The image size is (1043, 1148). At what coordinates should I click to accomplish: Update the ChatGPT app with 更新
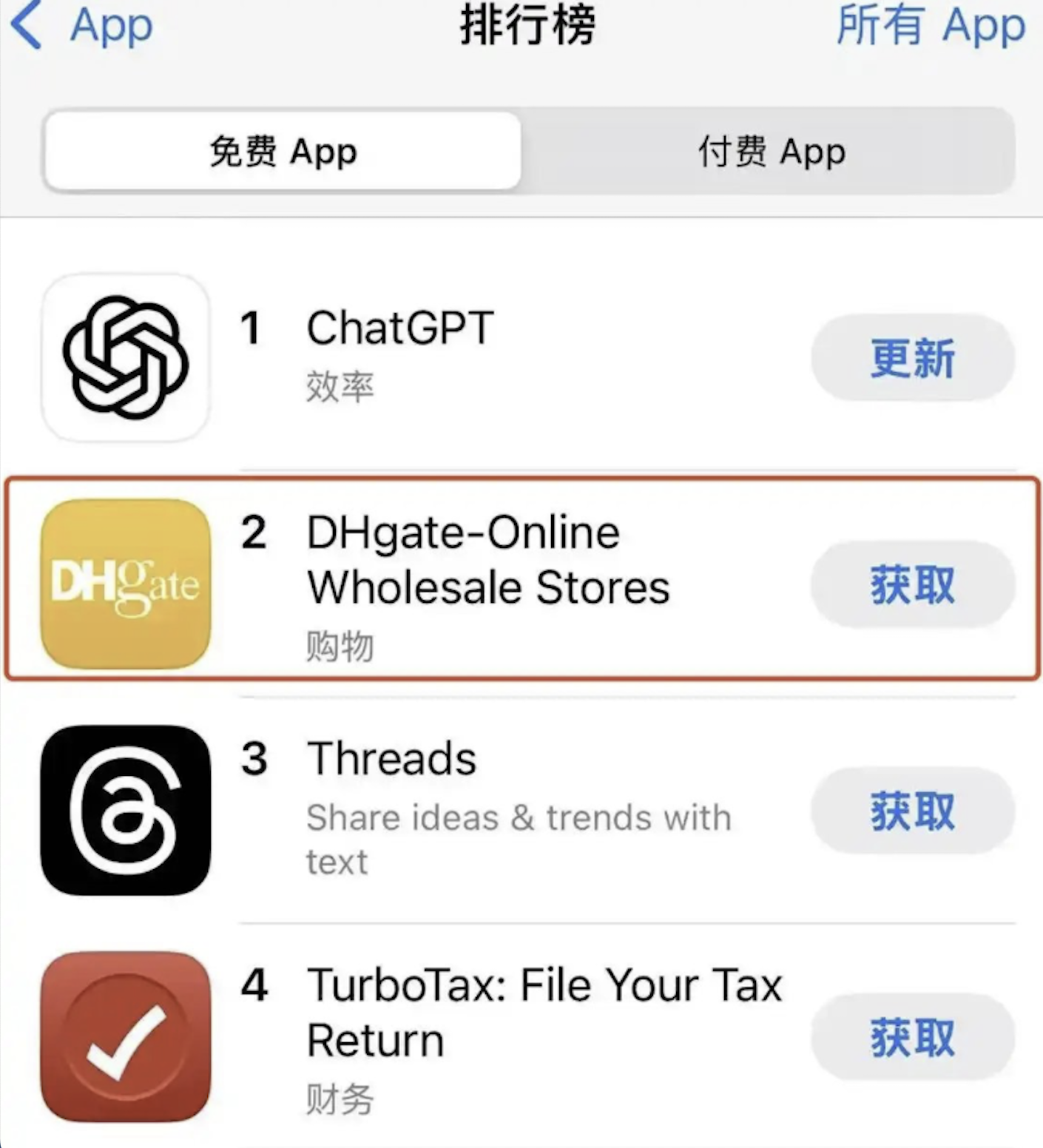912,358
